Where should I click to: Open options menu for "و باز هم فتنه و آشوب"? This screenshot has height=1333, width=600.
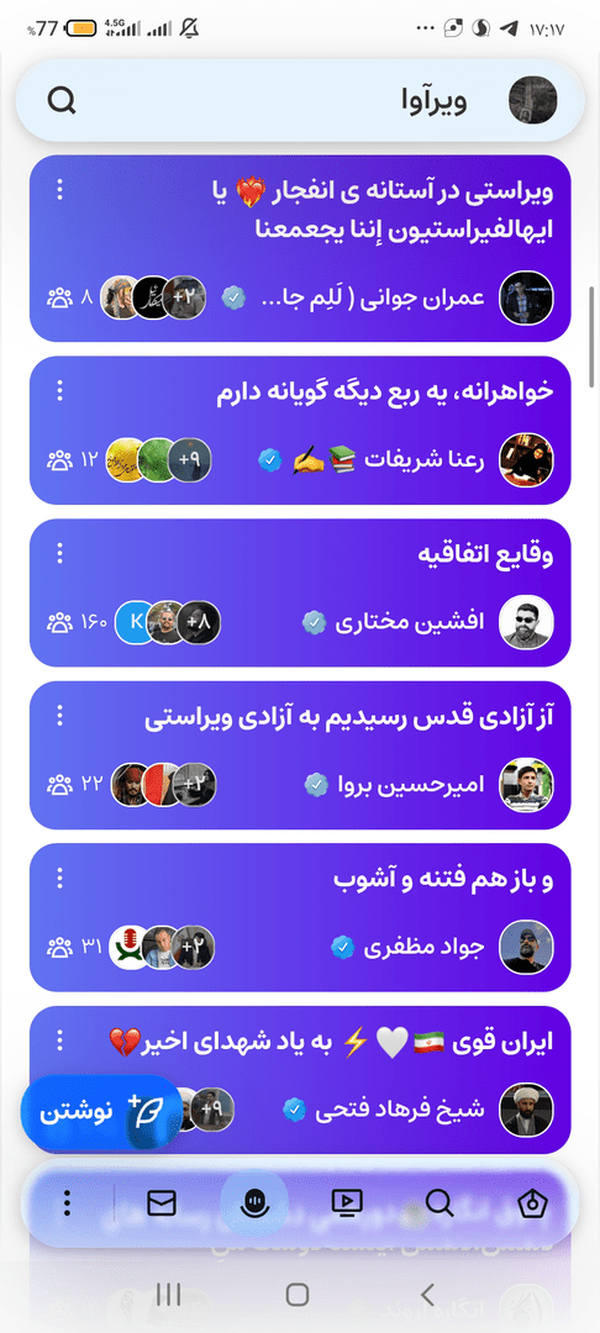pos(59,879)
